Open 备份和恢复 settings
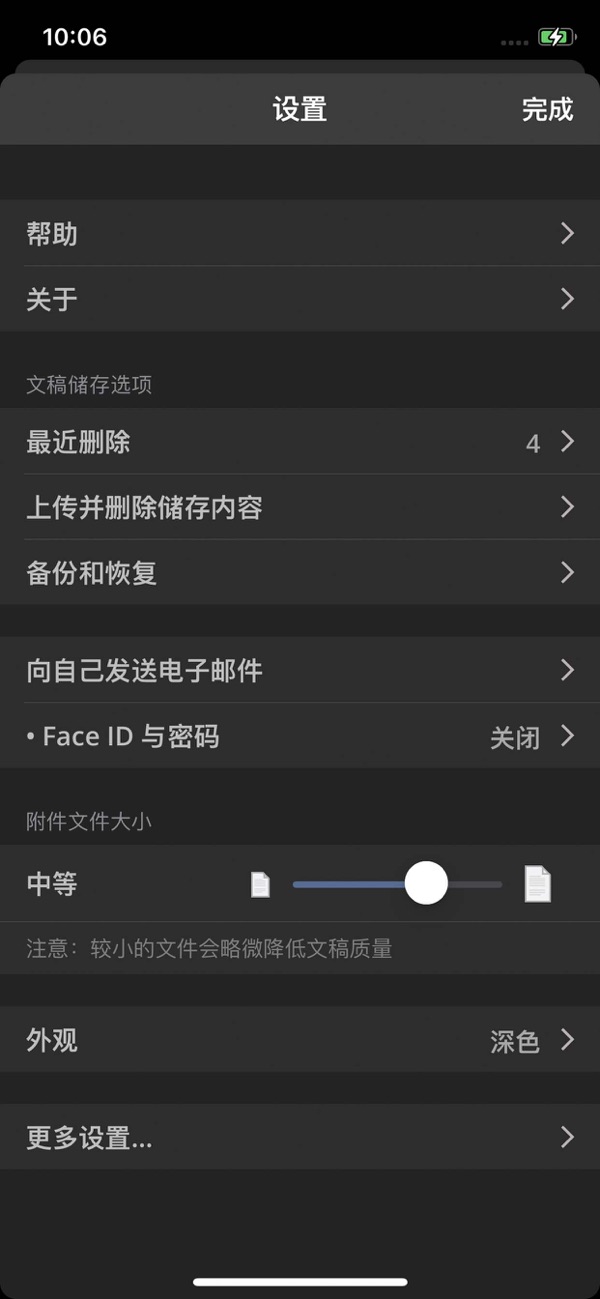This screenshot has height=1299, width=600. point(300,573)
